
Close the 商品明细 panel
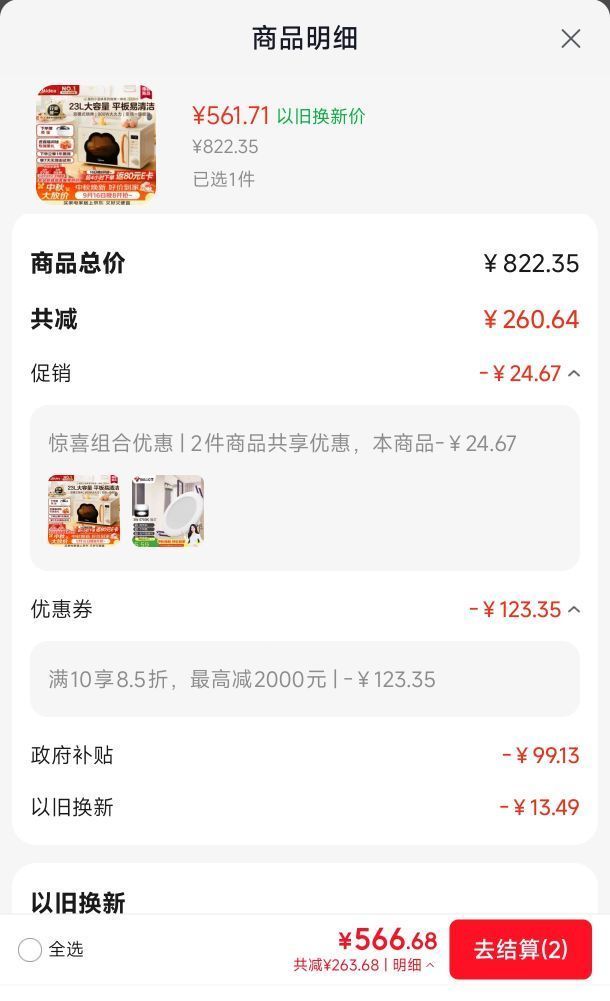(x=570, y=39)
